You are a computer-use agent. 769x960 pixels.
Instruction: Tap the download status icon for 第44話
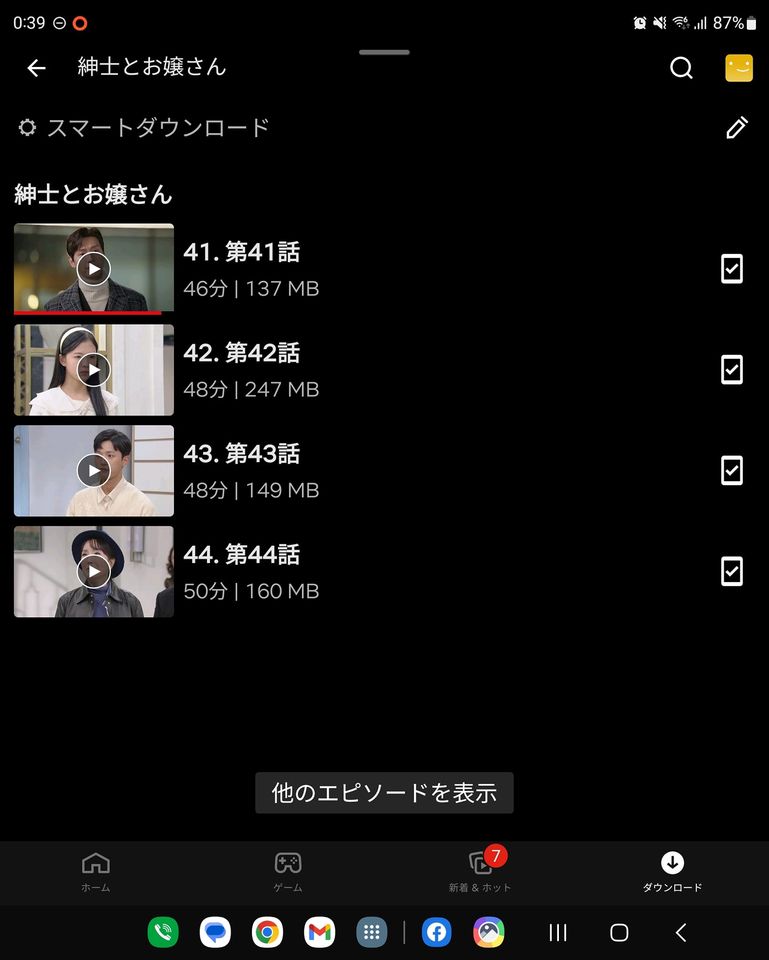click(x=732, y=572)
